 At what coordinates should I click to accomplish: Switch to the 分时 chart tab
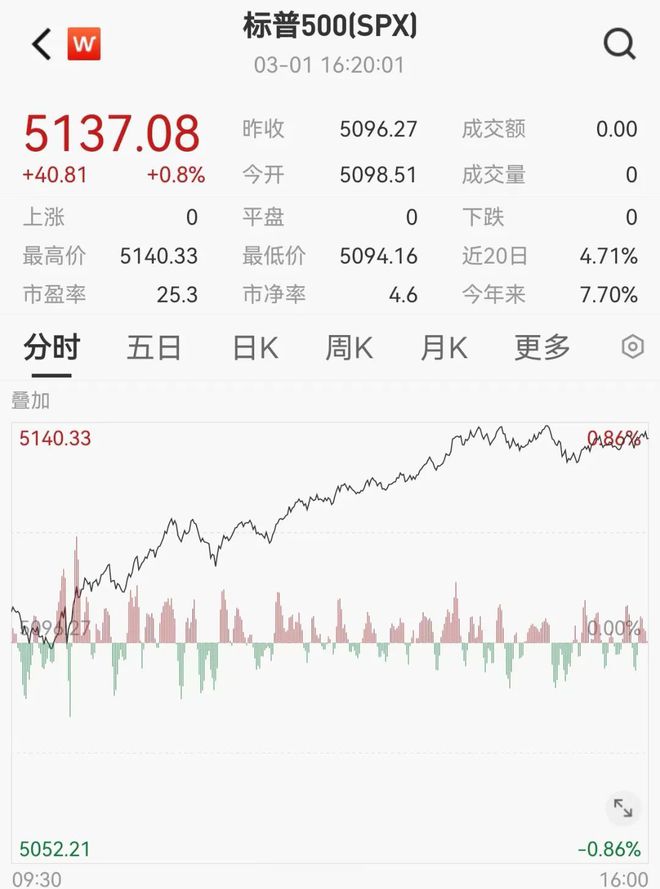(x=51, y=348)
